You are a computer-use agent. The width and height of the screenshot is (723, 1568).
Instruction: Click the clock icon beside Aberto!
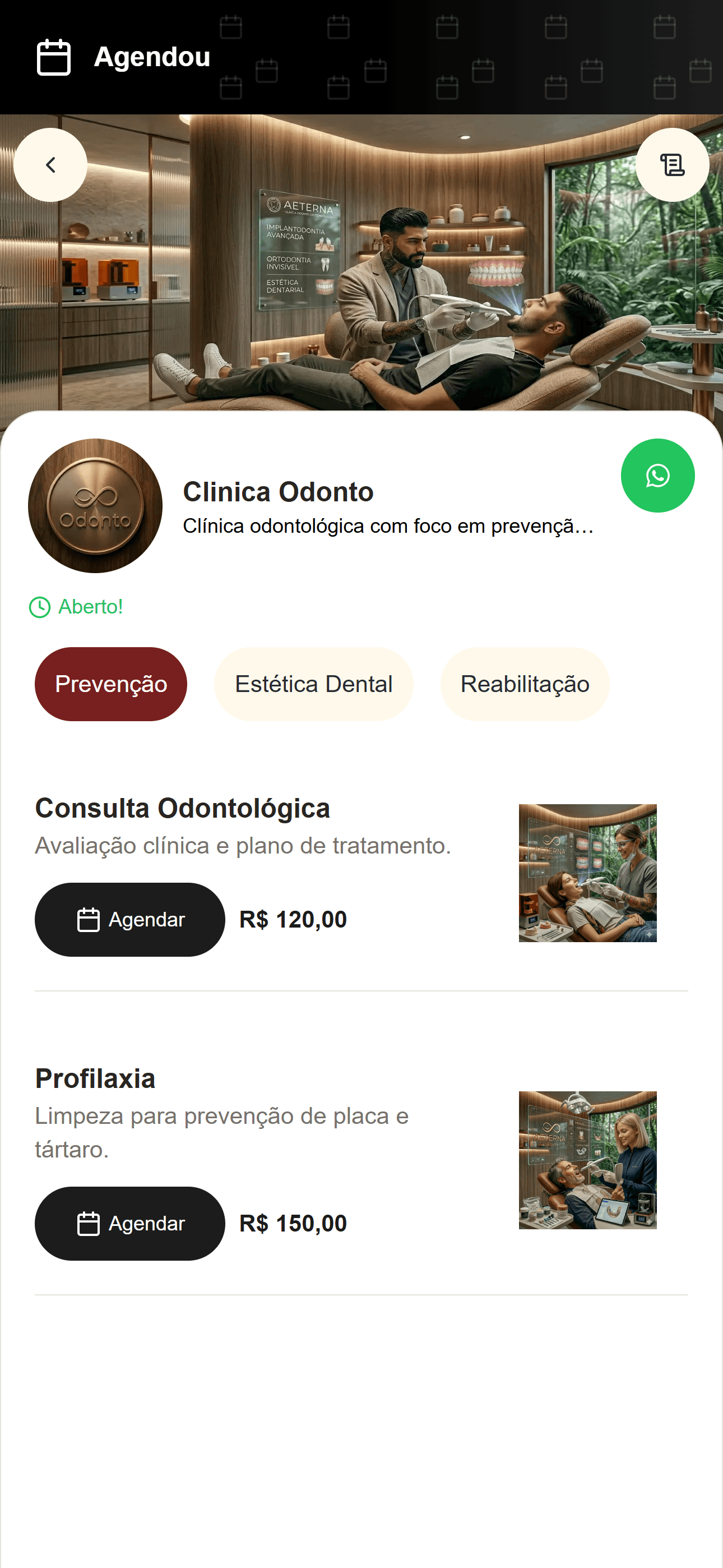point(40,606)
